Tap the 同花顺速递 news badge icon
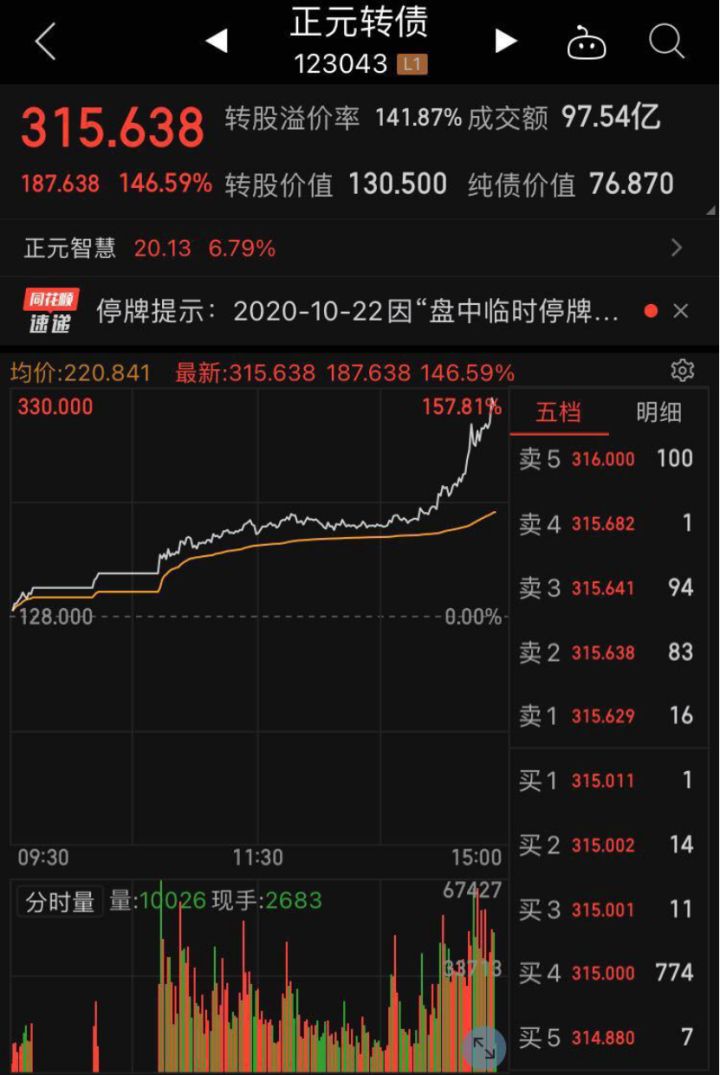Screen dimensions: 720x1075 (51, 311)
